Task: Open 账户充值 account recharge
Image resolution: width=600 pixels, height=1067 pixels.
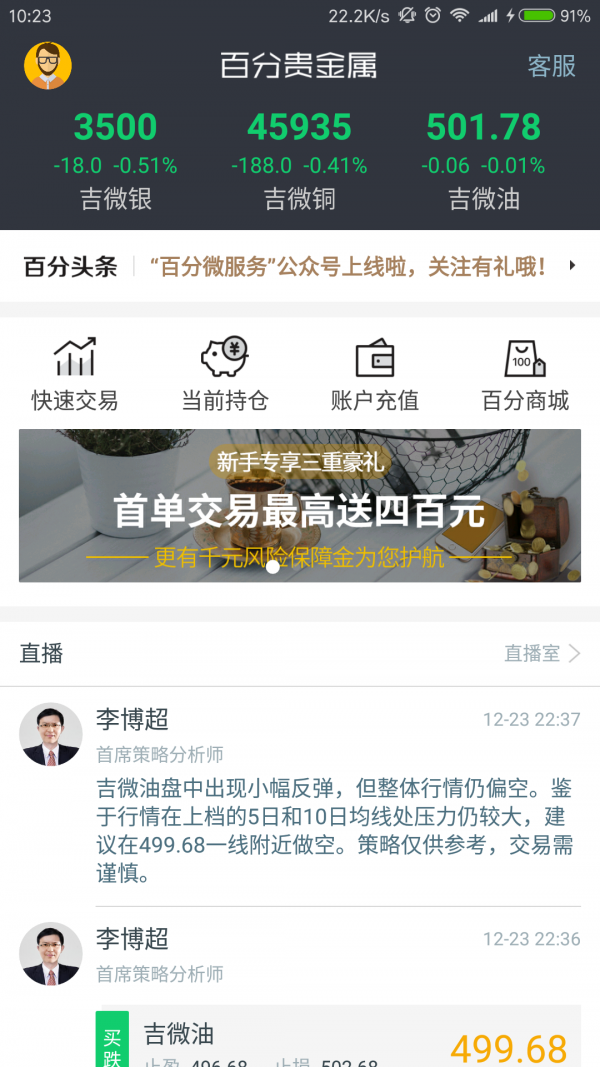Action: pyautogui.click(x=374, y=375)
